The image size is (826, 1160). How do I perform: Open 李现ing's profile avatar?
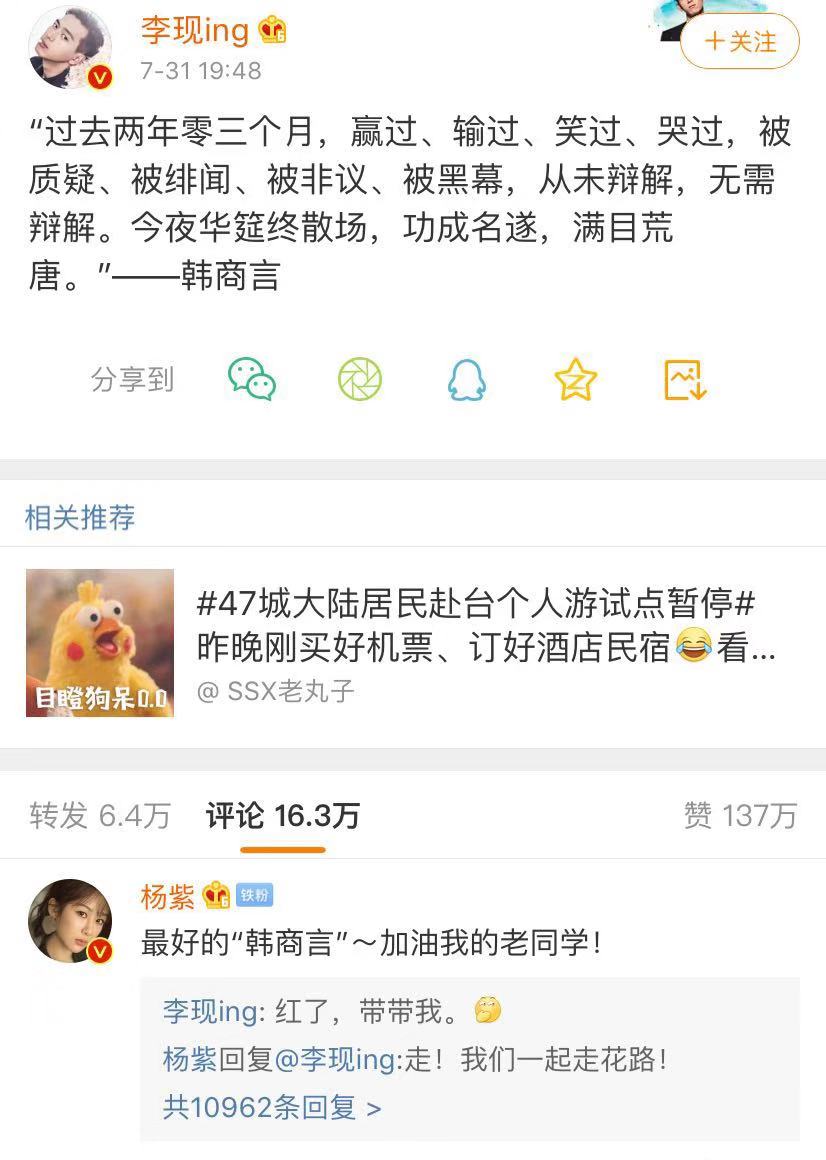(70, 48)
